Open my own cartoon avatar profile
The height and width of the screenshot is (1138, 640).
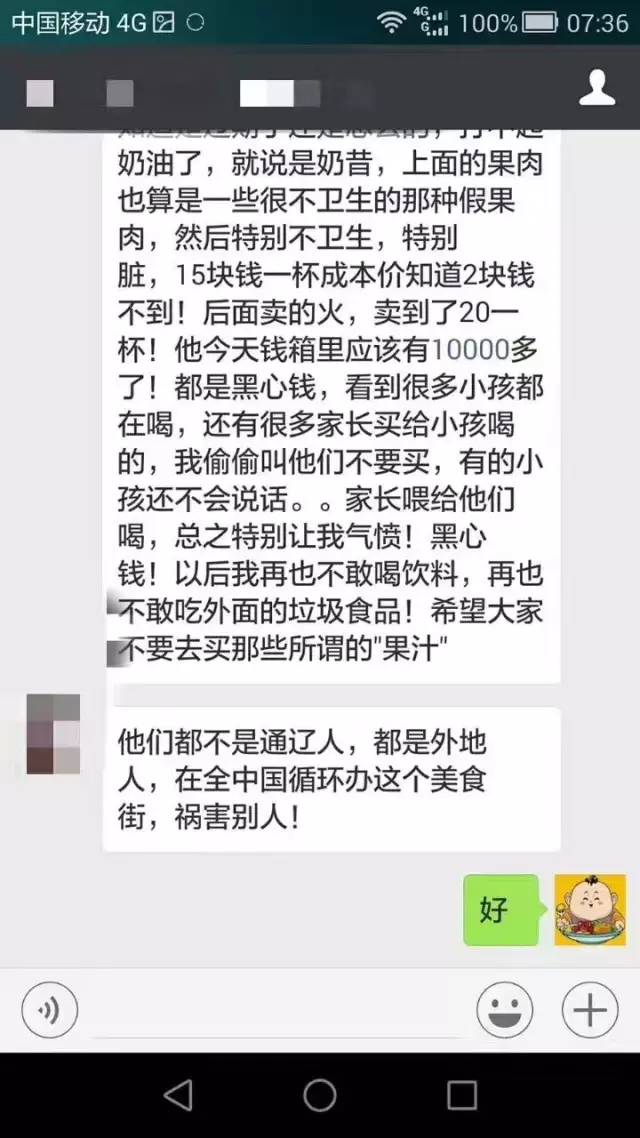pos(590,909)
